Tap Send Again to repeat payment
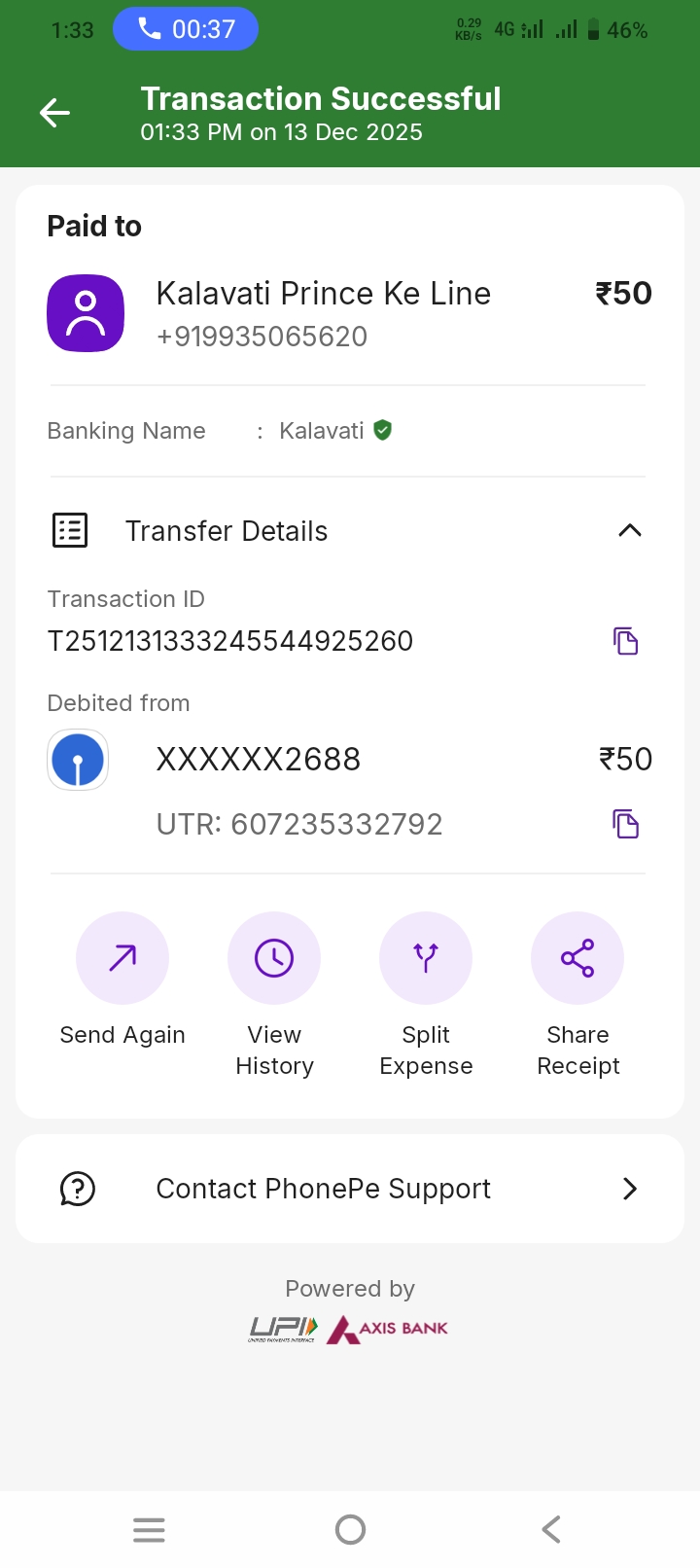The image size is (700, 1568). [x=122, y=958]
